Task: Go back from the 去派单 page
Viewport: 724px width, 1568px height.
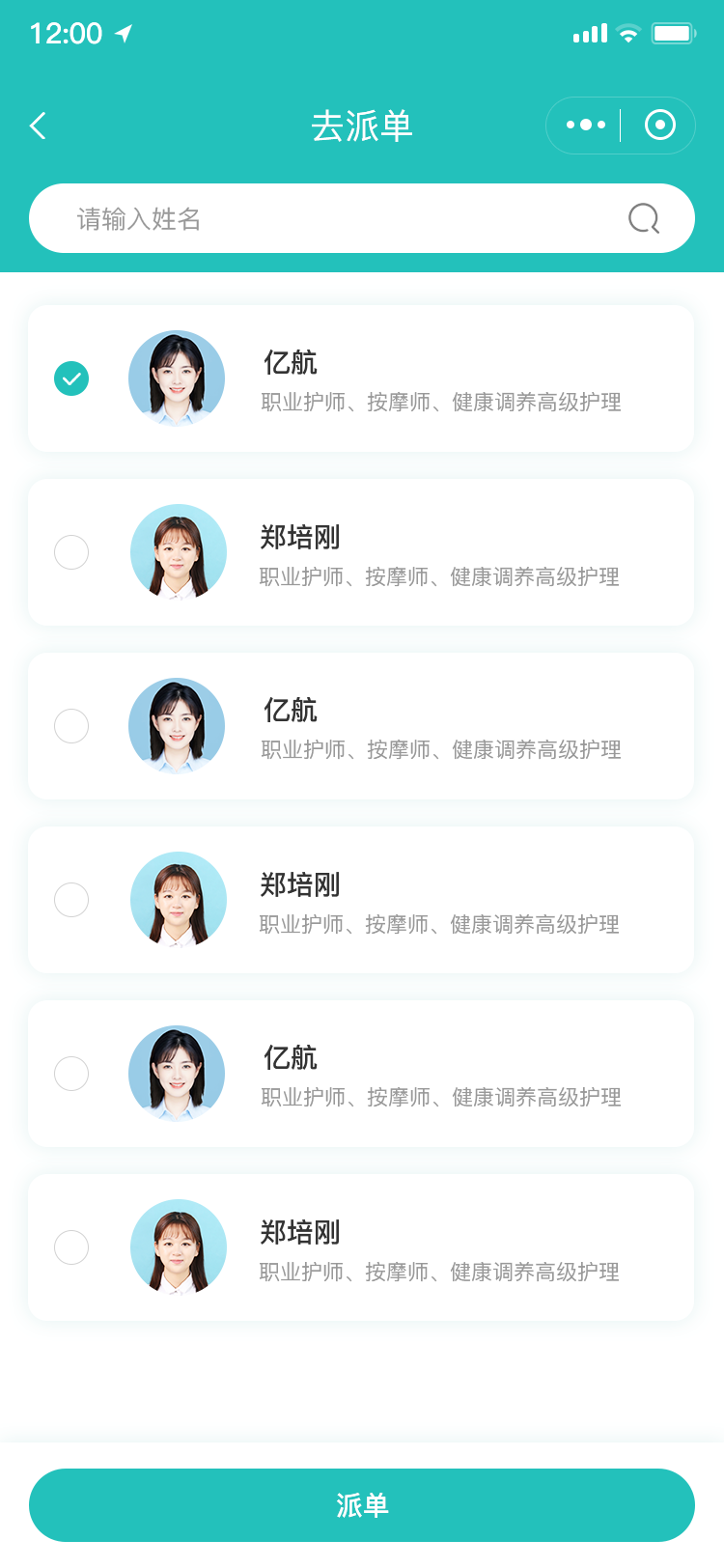Action: pos(39,126)
